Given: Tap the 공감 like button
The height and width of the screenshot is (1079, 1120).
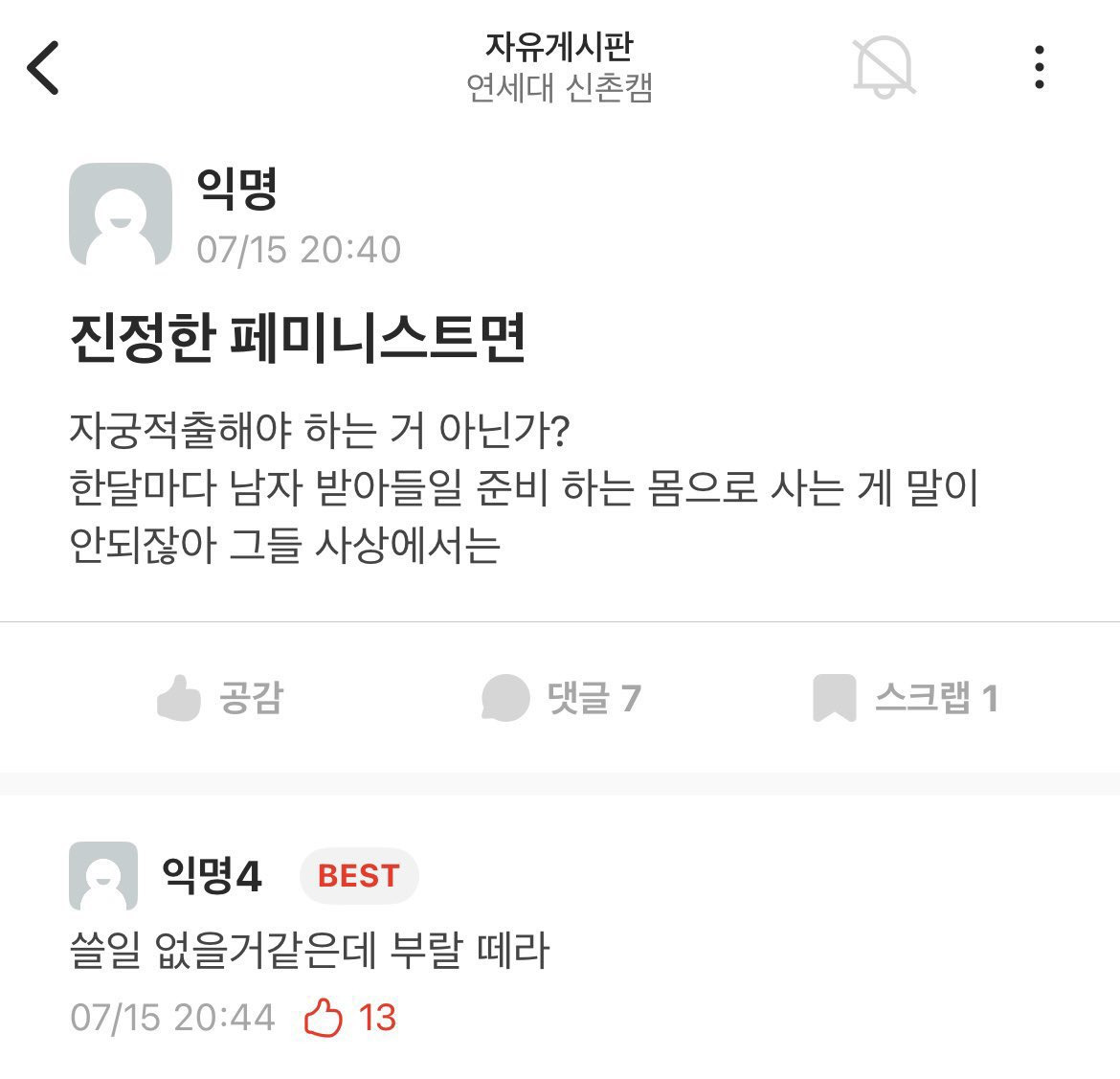Looking at the screenshot, I should 220,697.
